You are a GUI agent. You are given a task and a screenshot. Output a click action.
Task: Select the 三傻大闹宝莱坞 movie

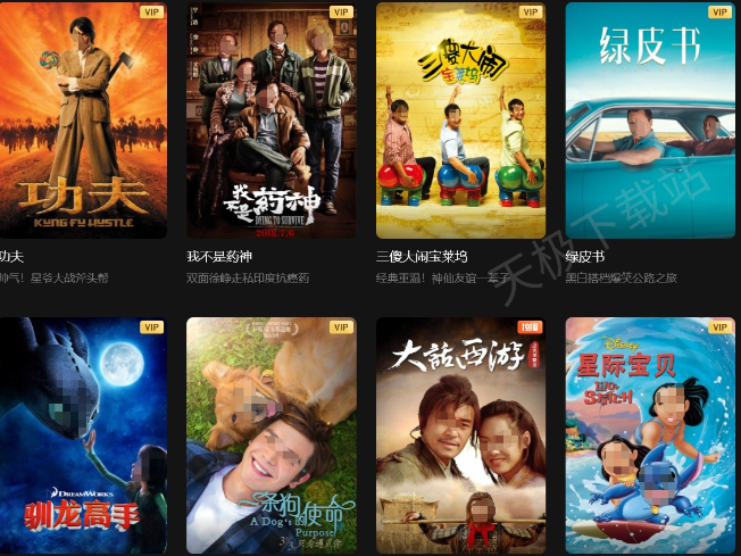tap(460, 120)
